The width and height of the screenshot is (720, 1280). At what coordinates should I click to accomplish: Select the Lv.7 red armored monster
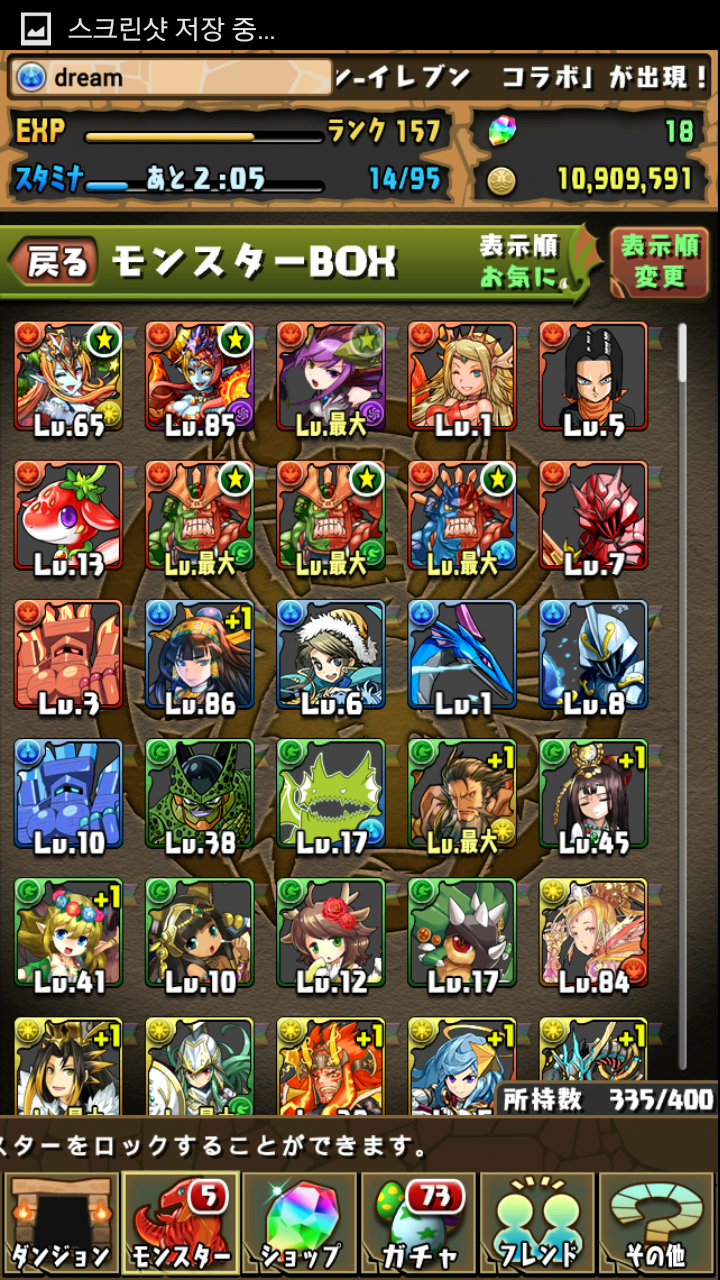tap(594, 516)
